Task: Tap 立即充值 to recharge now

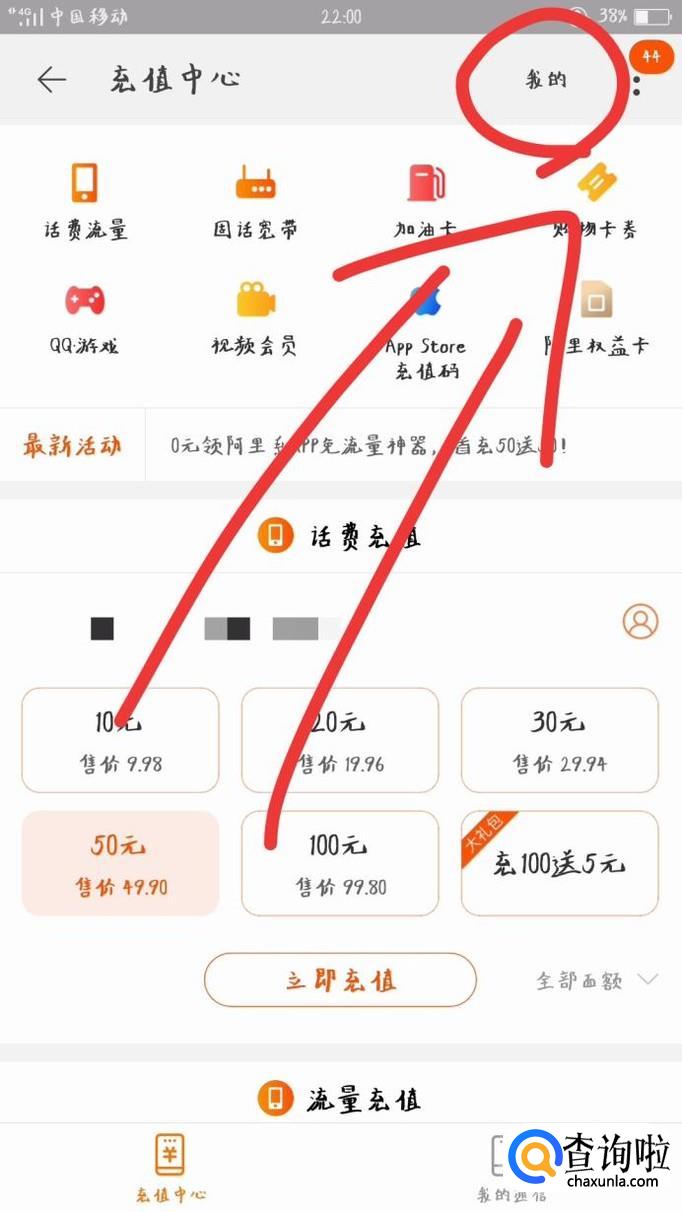Action: coord(340,980)
